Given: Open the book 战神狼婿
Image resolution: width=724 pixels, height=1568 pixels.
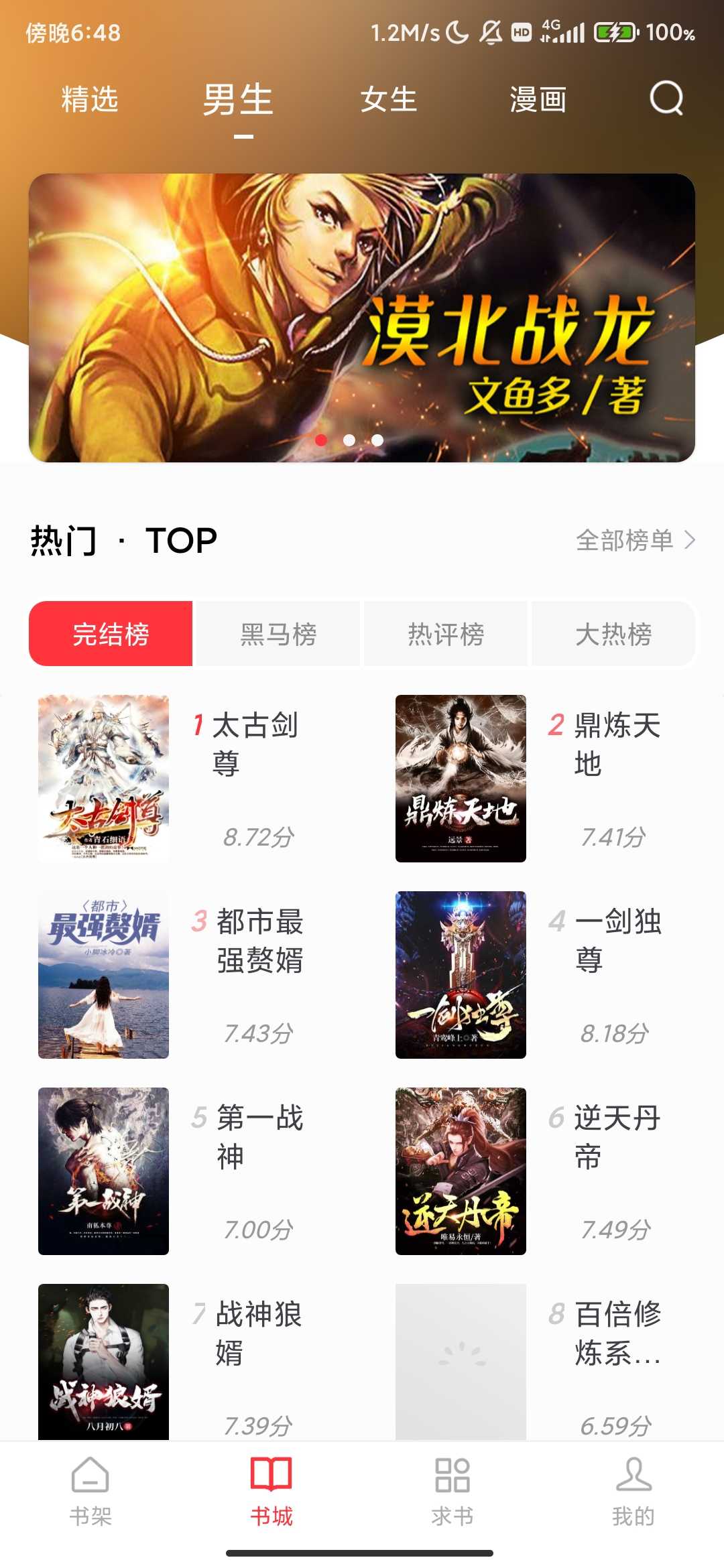Looking at the screenshot, I should pos(104,1360).
